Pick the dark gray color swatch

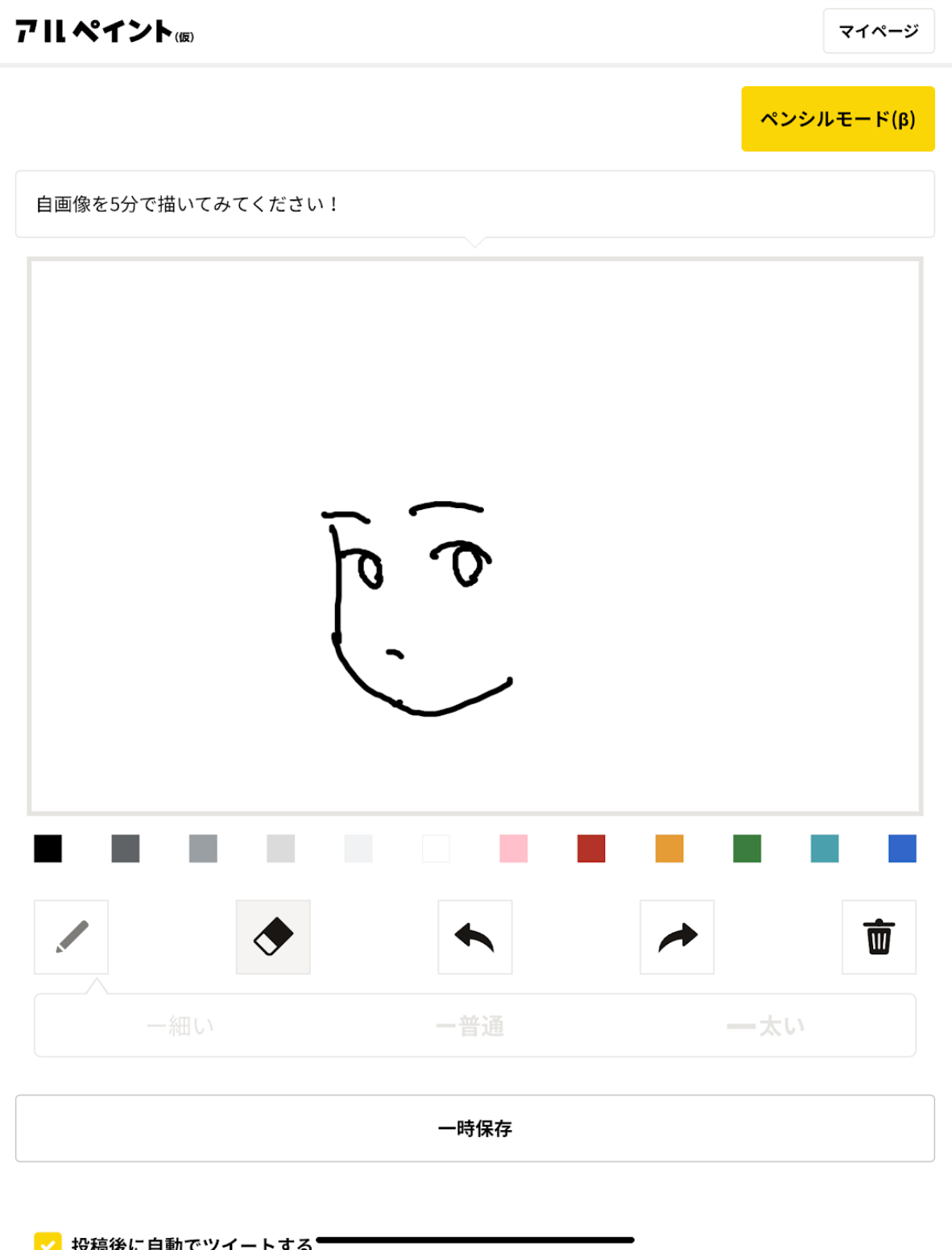(126, 848)
